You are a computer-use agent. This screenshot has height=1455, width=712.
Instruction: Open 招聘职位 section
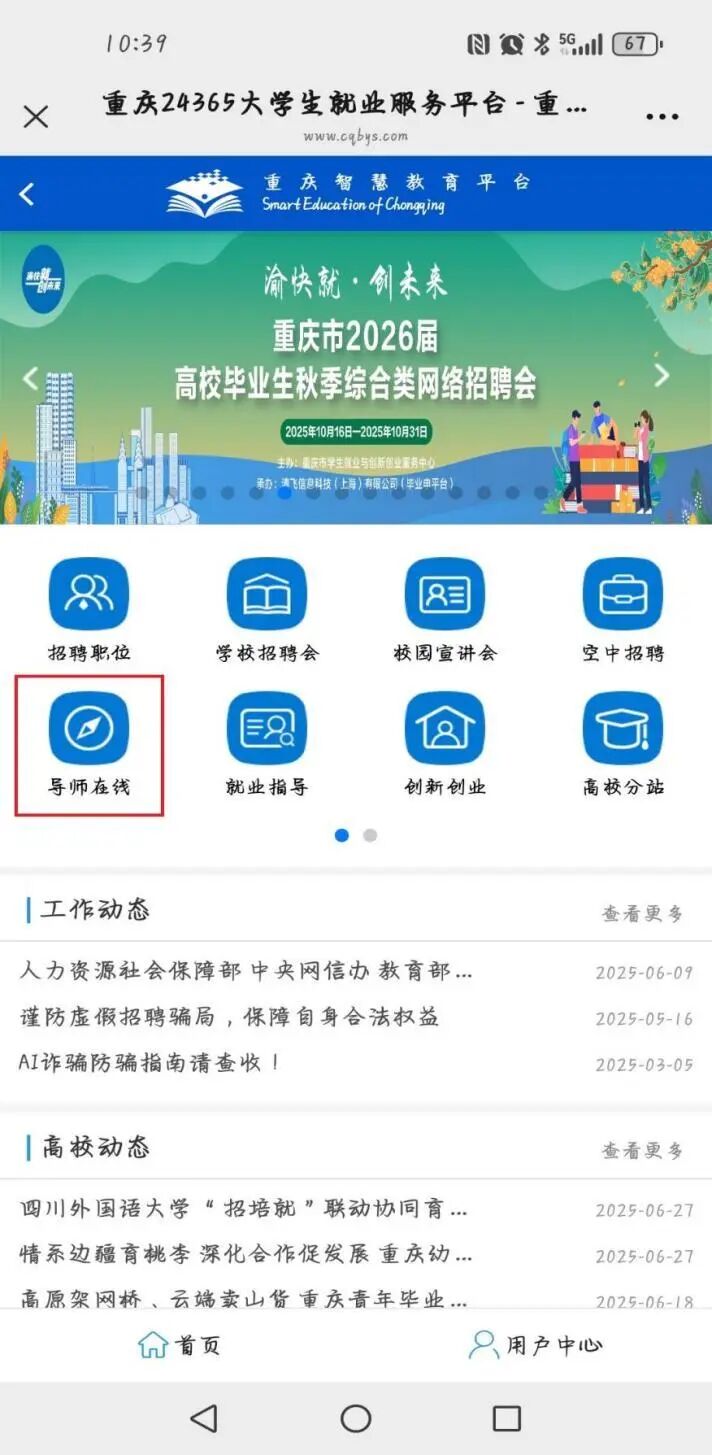tap(89, 609)
